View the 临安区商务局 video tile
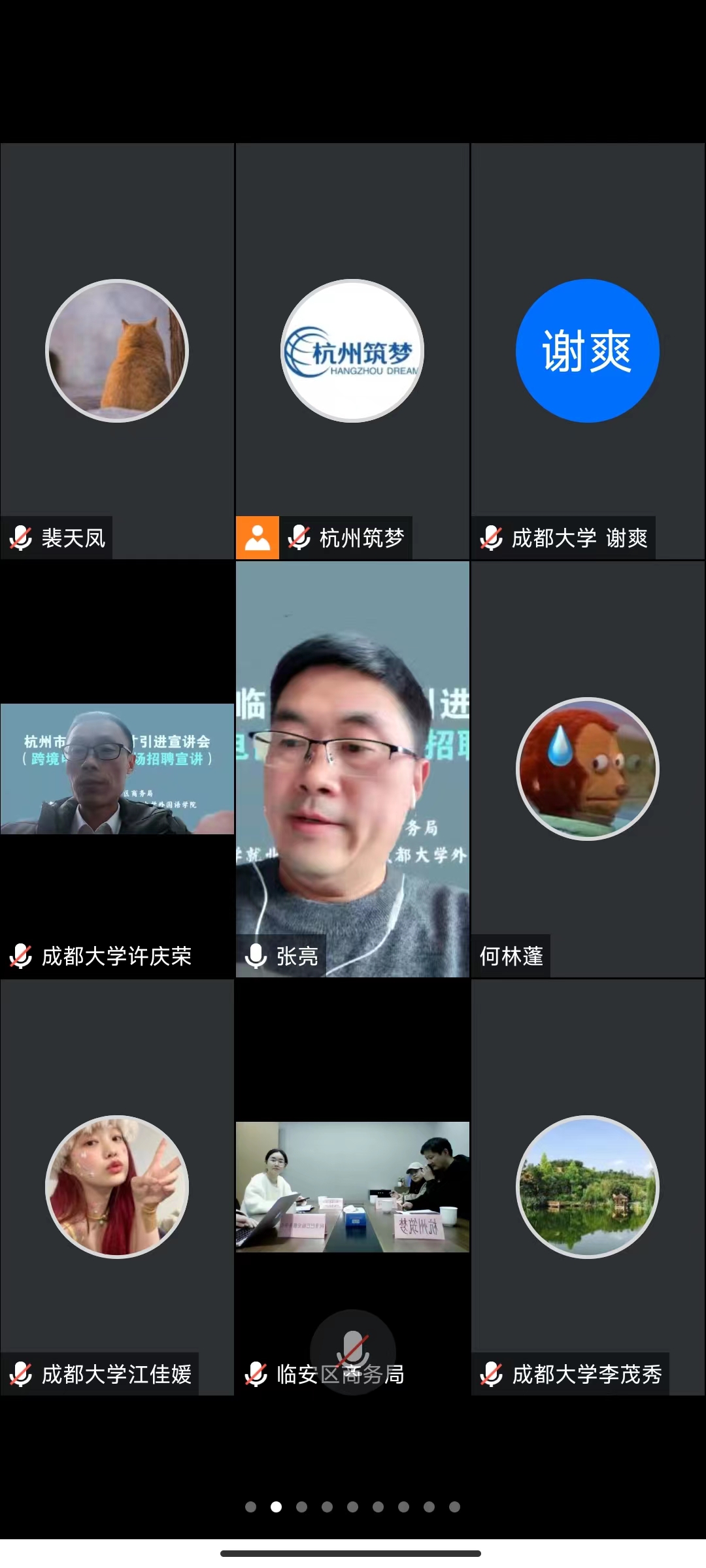Viewport: 706px width, 1568px height. [352, 1187]
